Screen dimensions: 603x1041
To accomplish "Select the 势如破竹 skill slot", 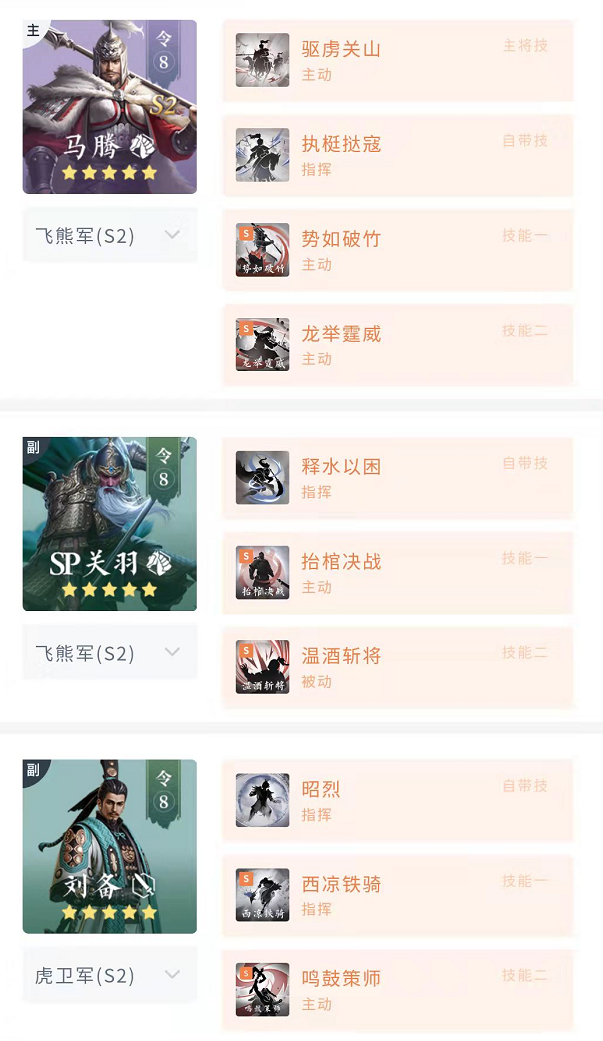I will [x=398, y=250].
